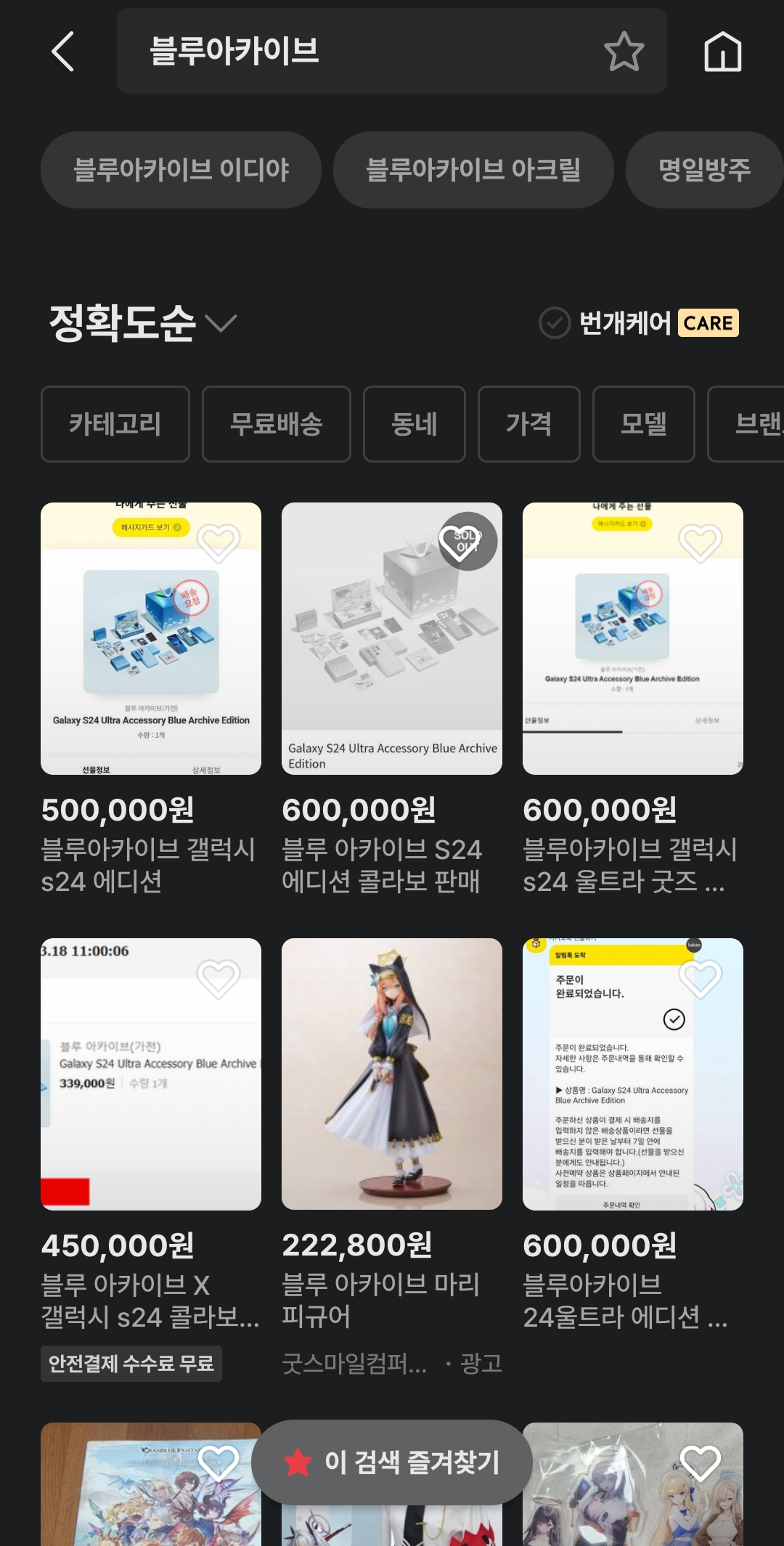Go back using the top arrow
The image size is (784, 1546).
point(63,52)
